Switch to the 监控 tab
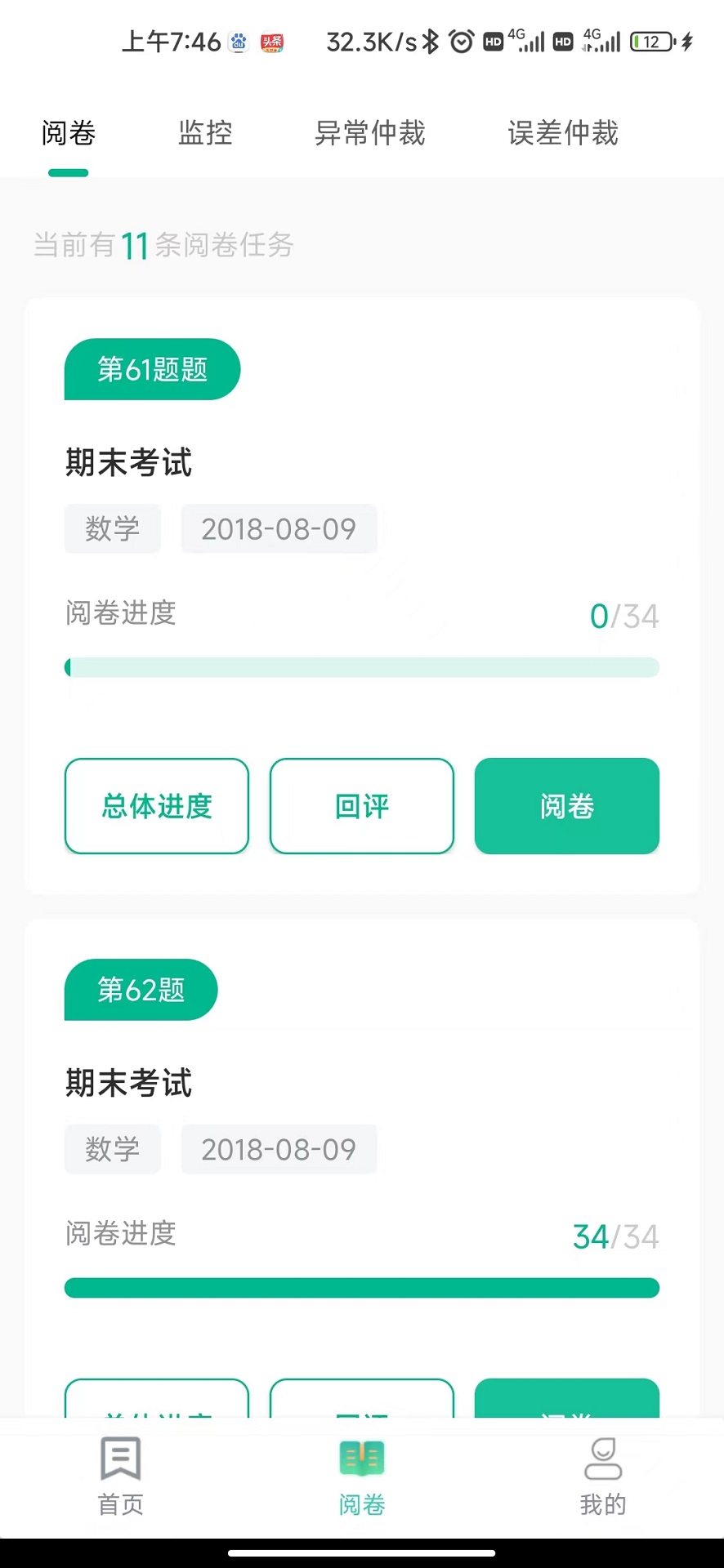Image resolution: width=724 pixels, height=1568 pixels. (x=205, y=133)
